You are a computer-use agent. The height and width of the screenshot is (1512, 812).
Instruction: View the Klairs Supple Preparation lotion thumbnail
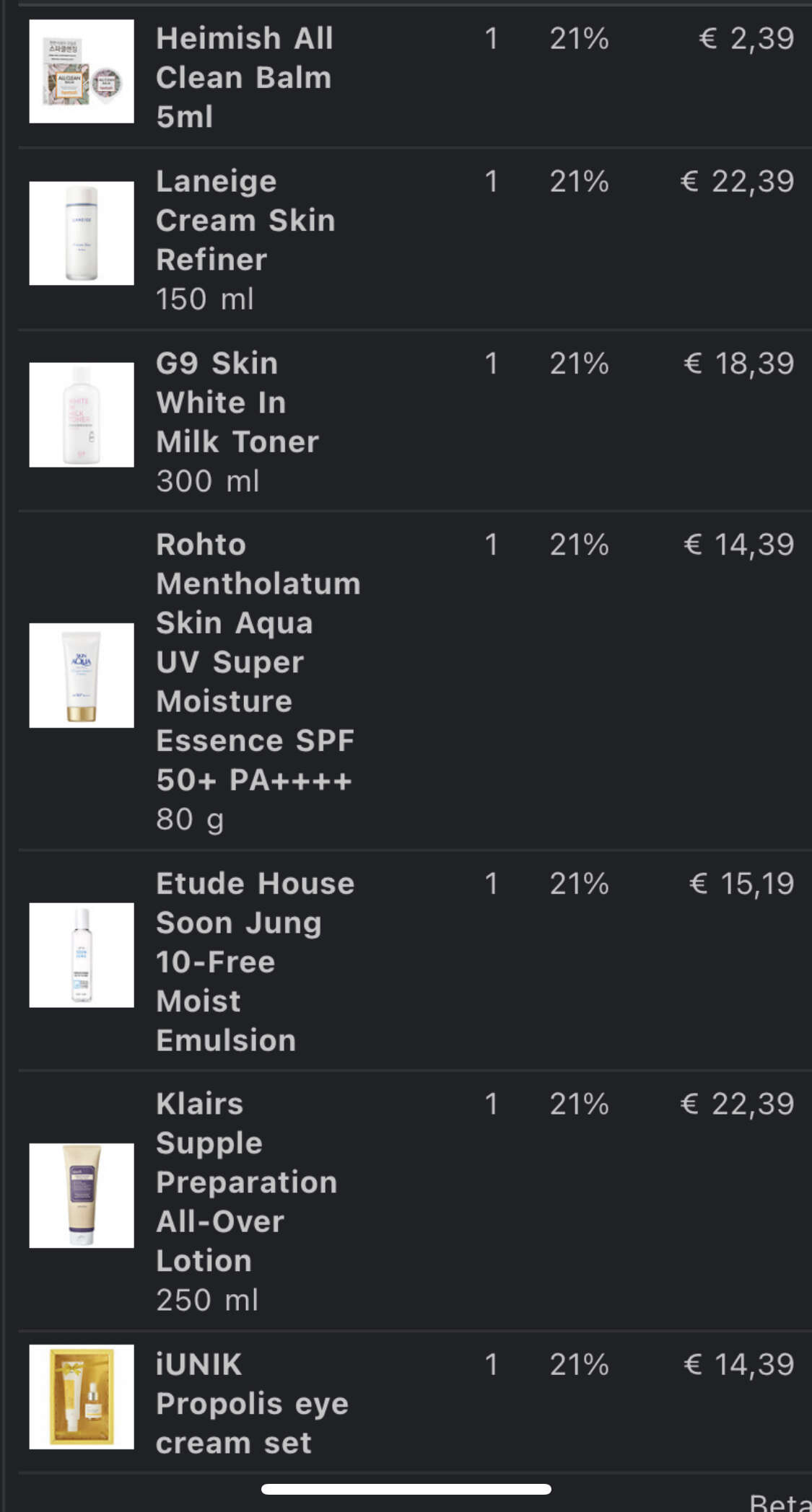[82, 1195]
